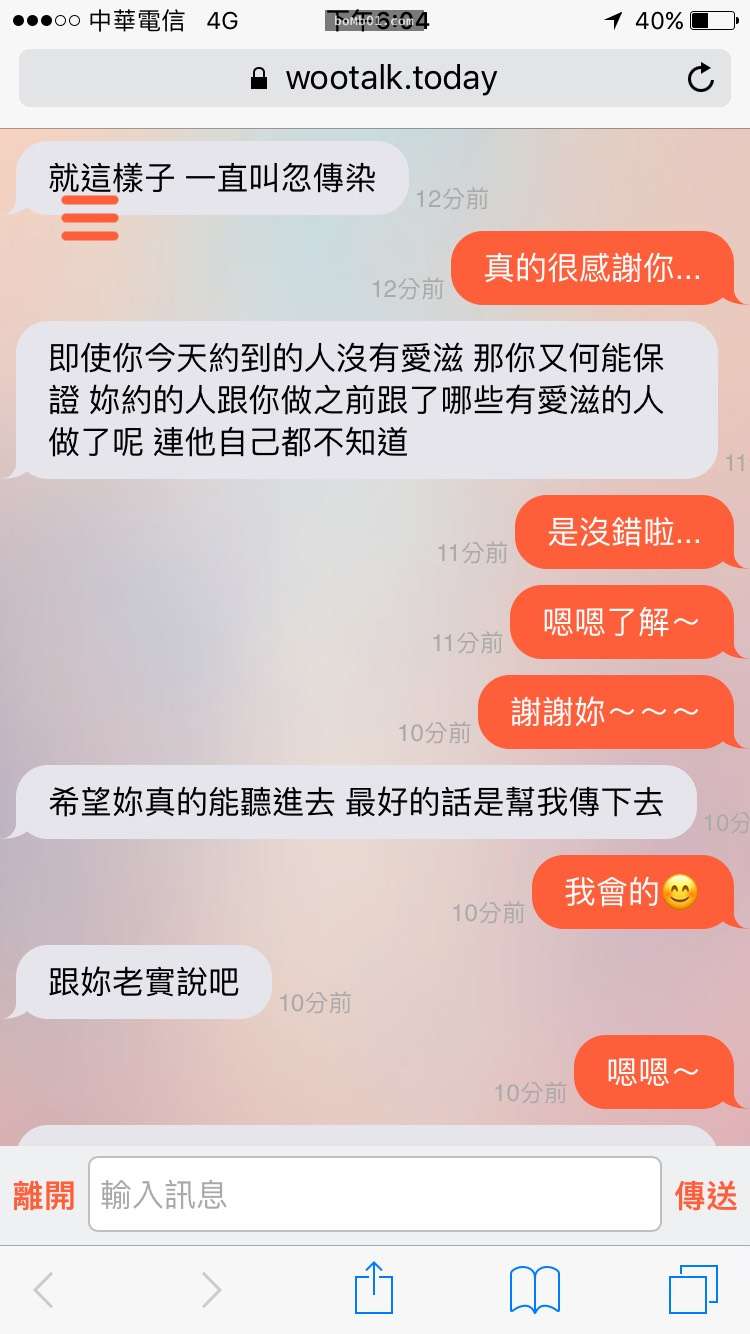This screenshot has height=1334, width=750.
Task: Show all open Safari tabs
Action: (693, 1290)
